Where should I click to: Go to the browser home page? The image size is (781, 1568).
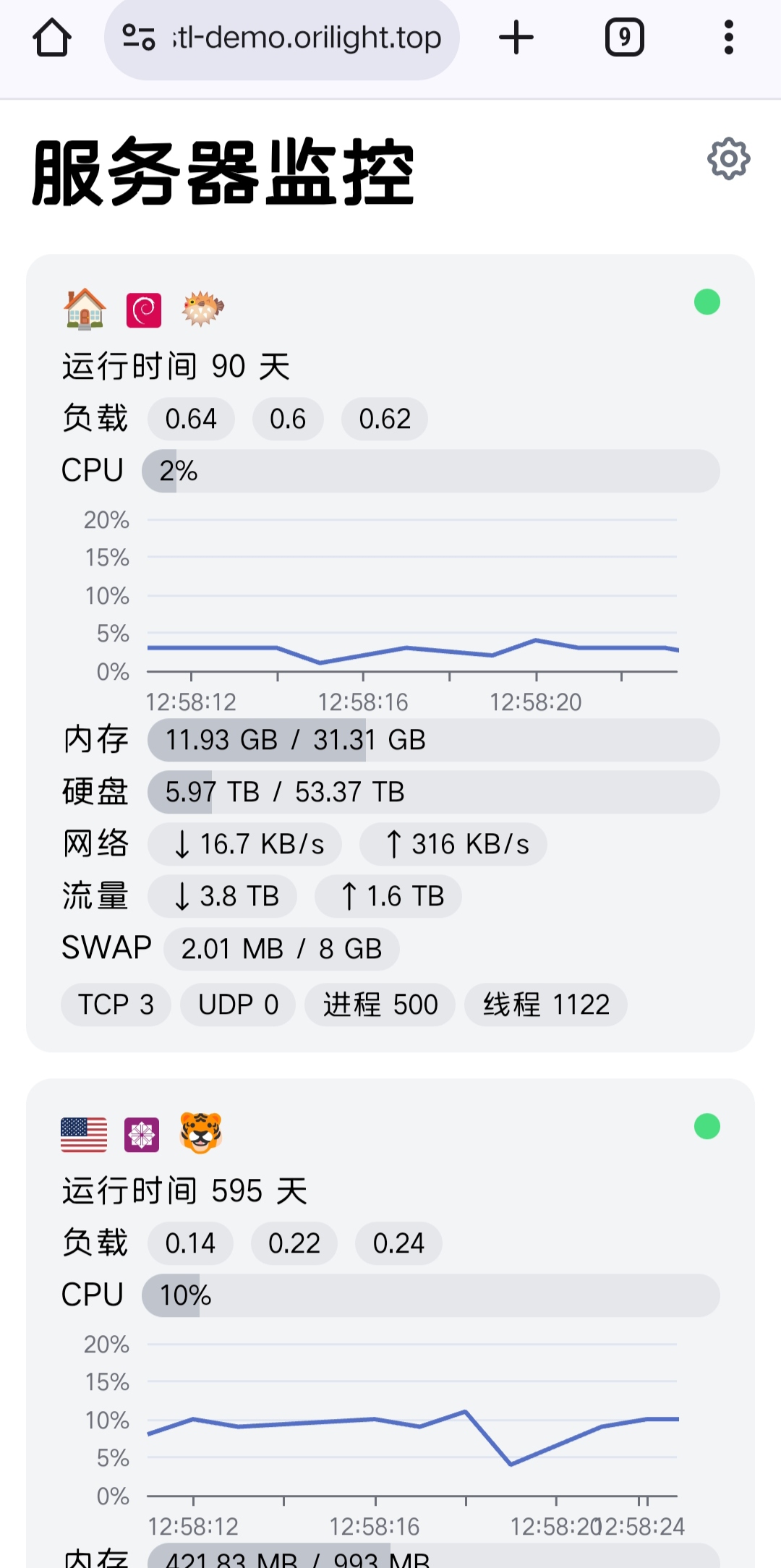pos(52,38)
